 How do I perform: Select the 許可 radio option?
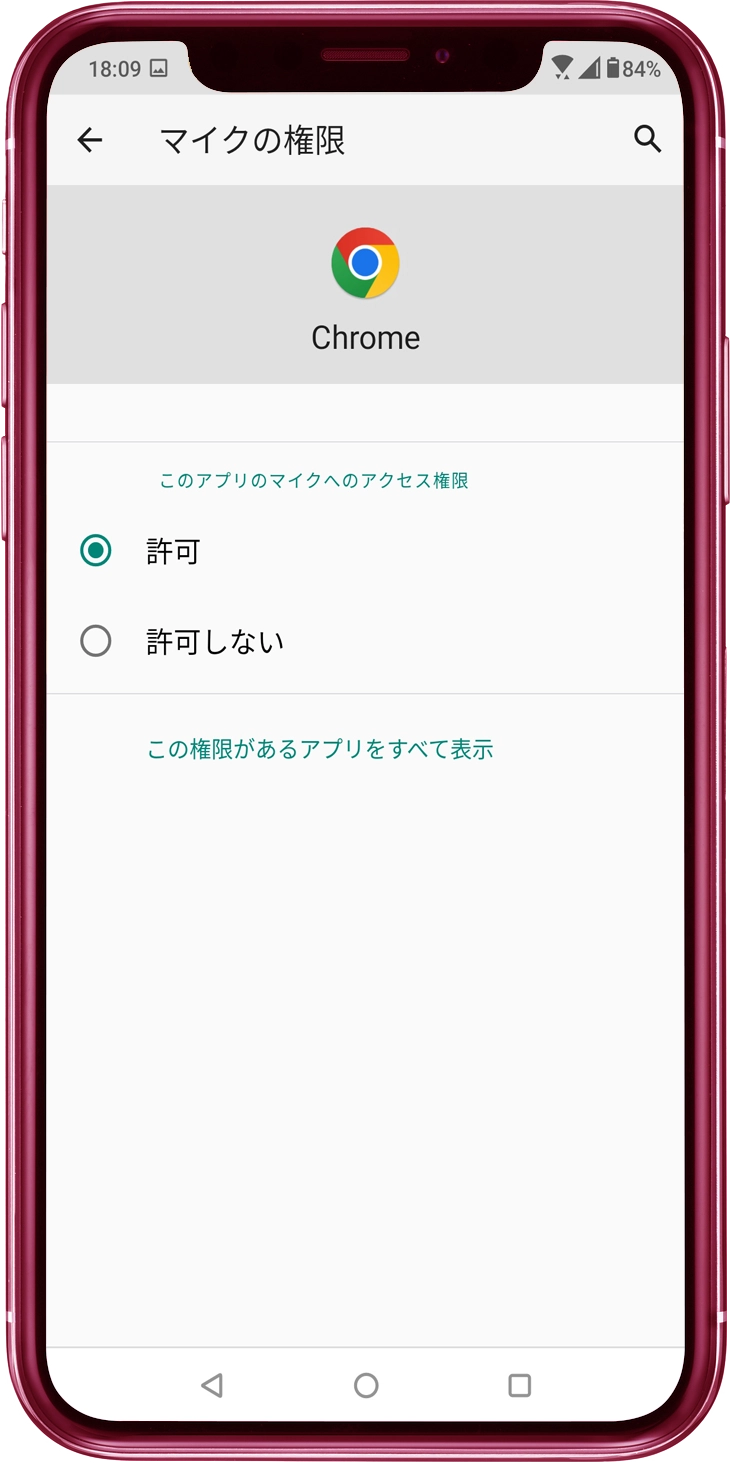point(96,551)
